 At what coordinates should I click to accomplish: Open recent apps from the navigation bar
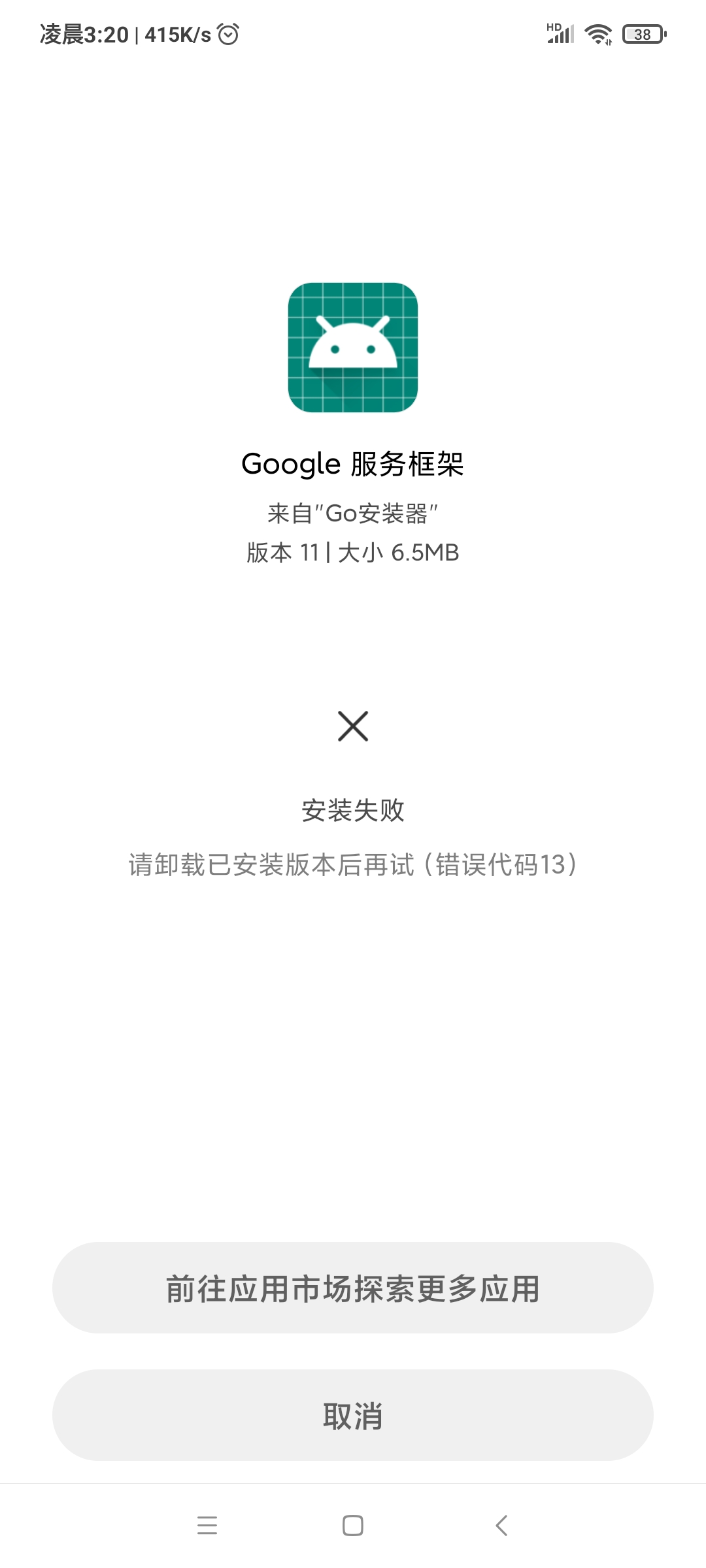pos(207,1526)
